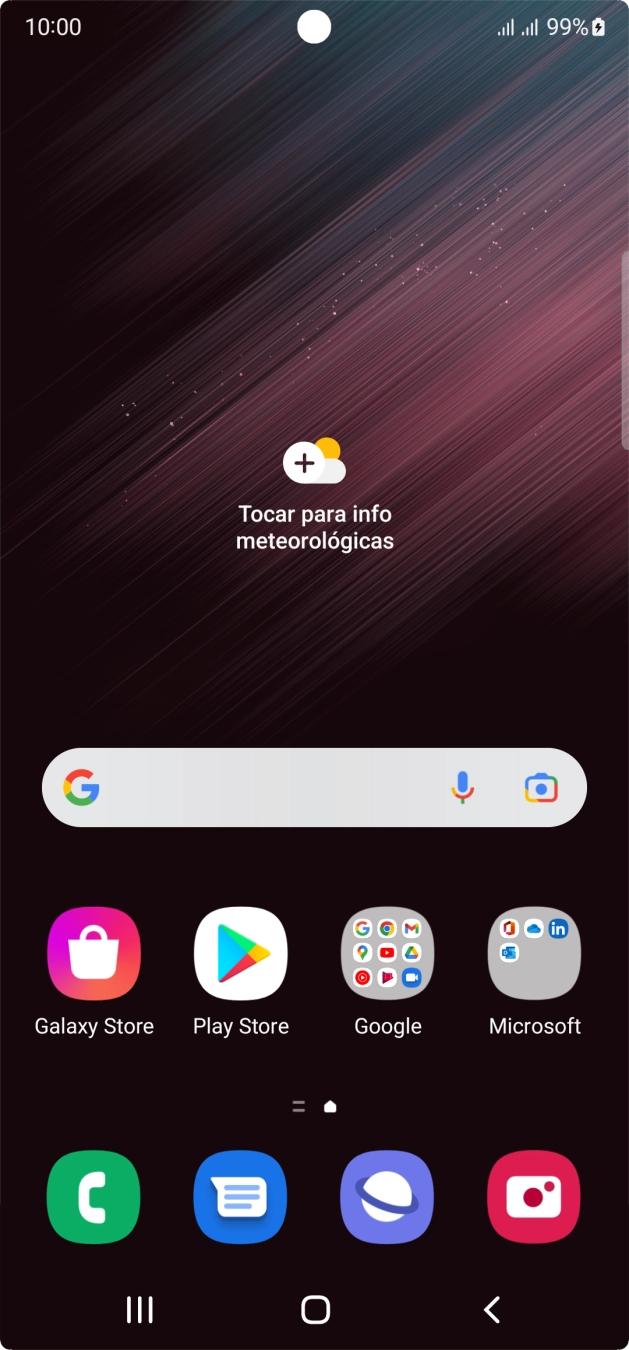Launch Samsung Internet browser
Image resolution: width=629 pixels, height=1350 pixels.
pos(387,1197)
